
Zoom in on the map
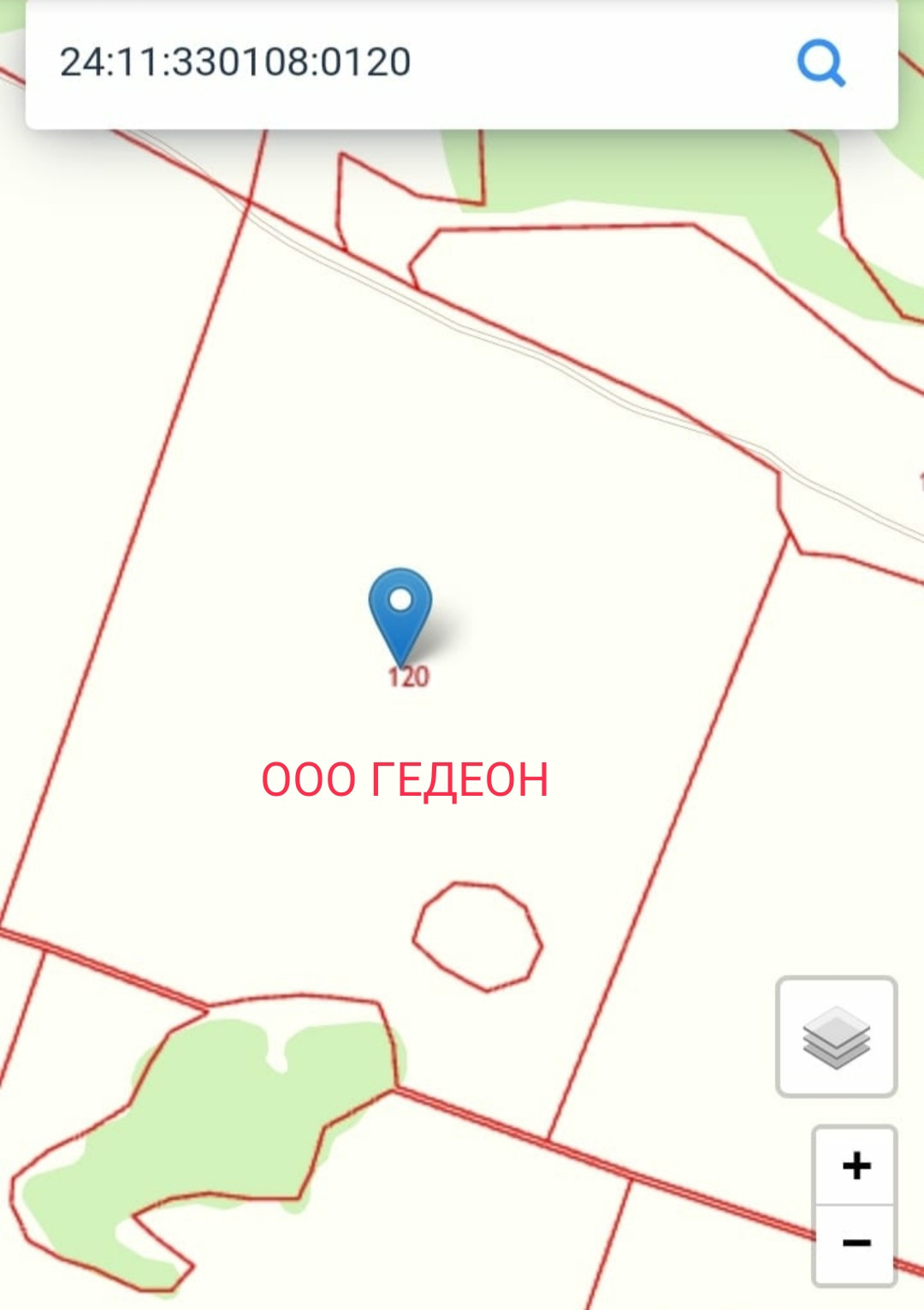[x=855, y=1165]
